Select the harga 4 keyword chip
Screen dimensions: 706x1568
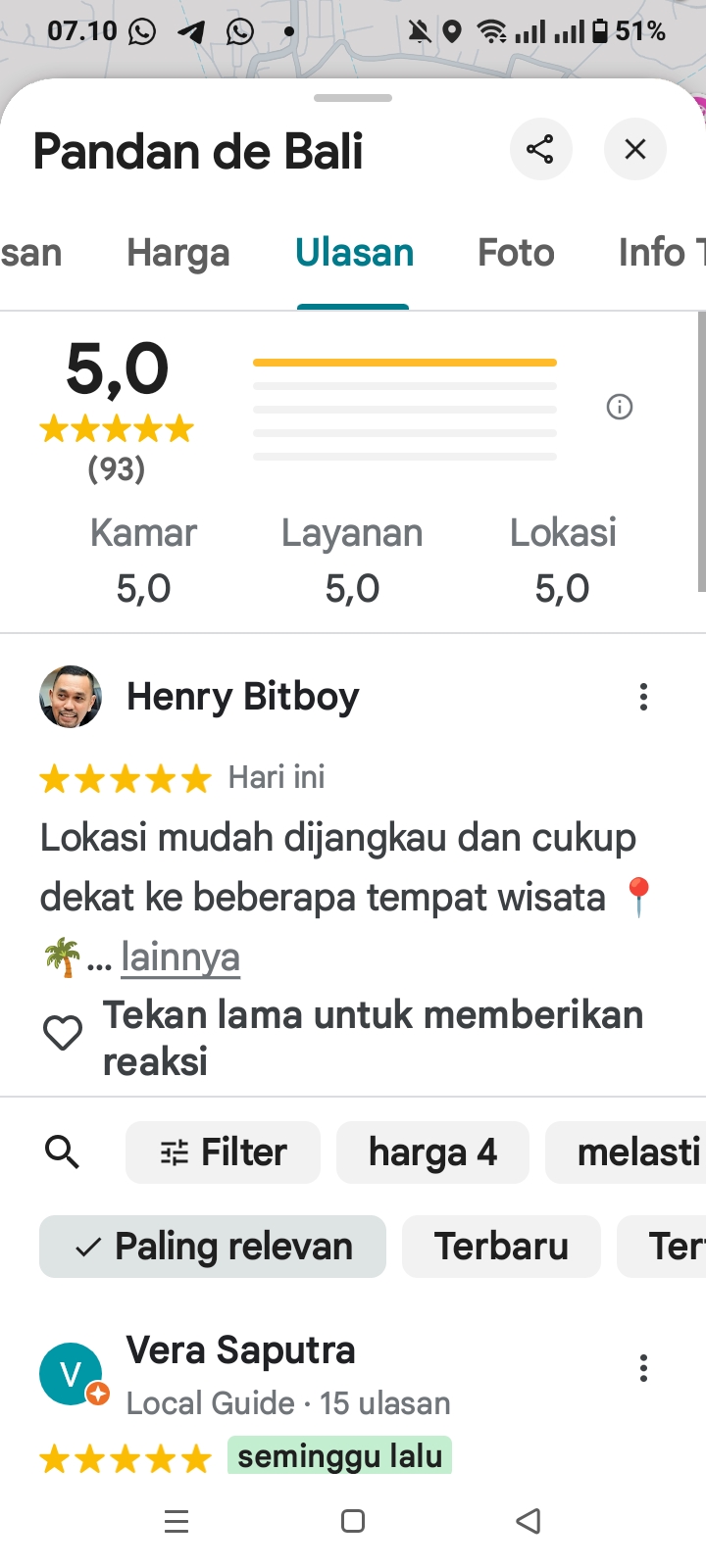432,1152
